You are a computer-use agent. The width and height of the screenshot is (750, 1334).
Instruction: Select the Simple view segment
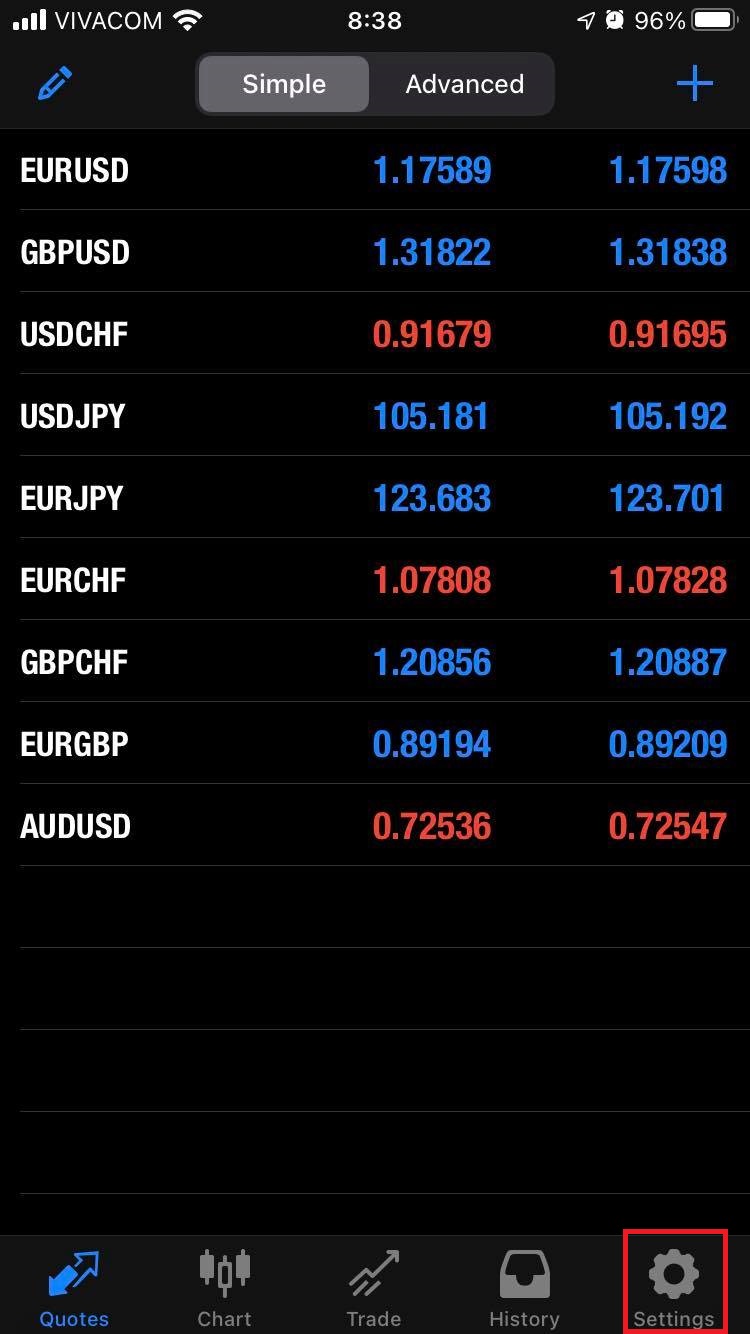point(284,84)
